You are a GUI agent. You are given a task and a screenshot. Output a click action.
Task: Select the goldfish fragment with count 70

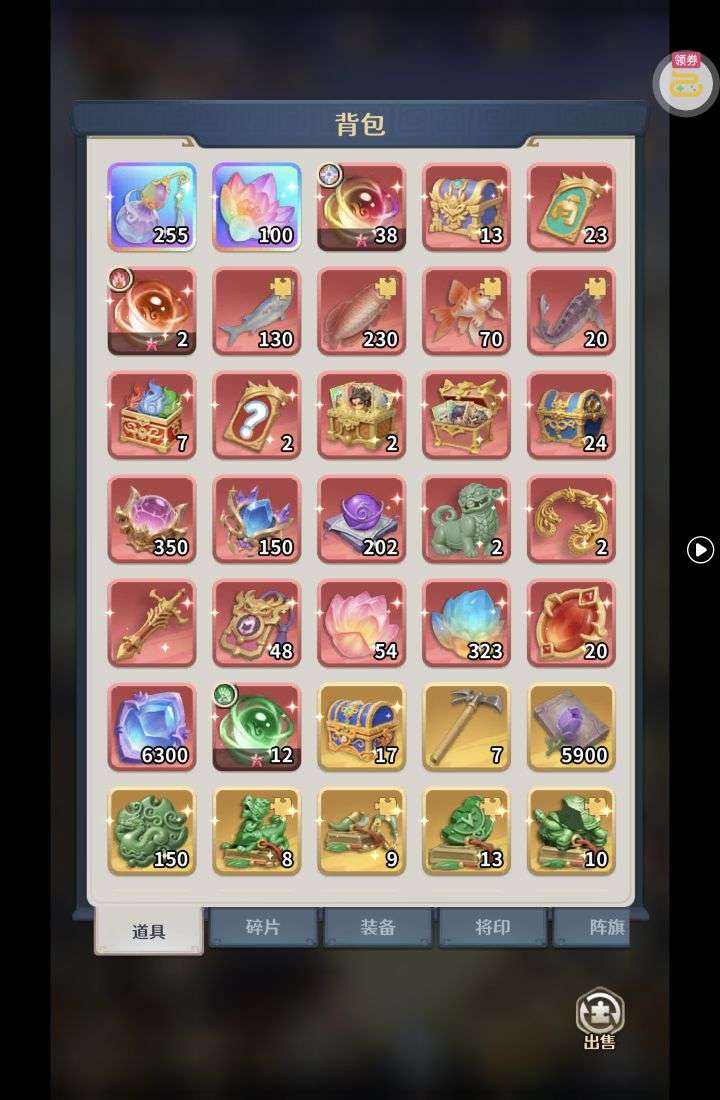pyautogui.click(x=467, y=311)
